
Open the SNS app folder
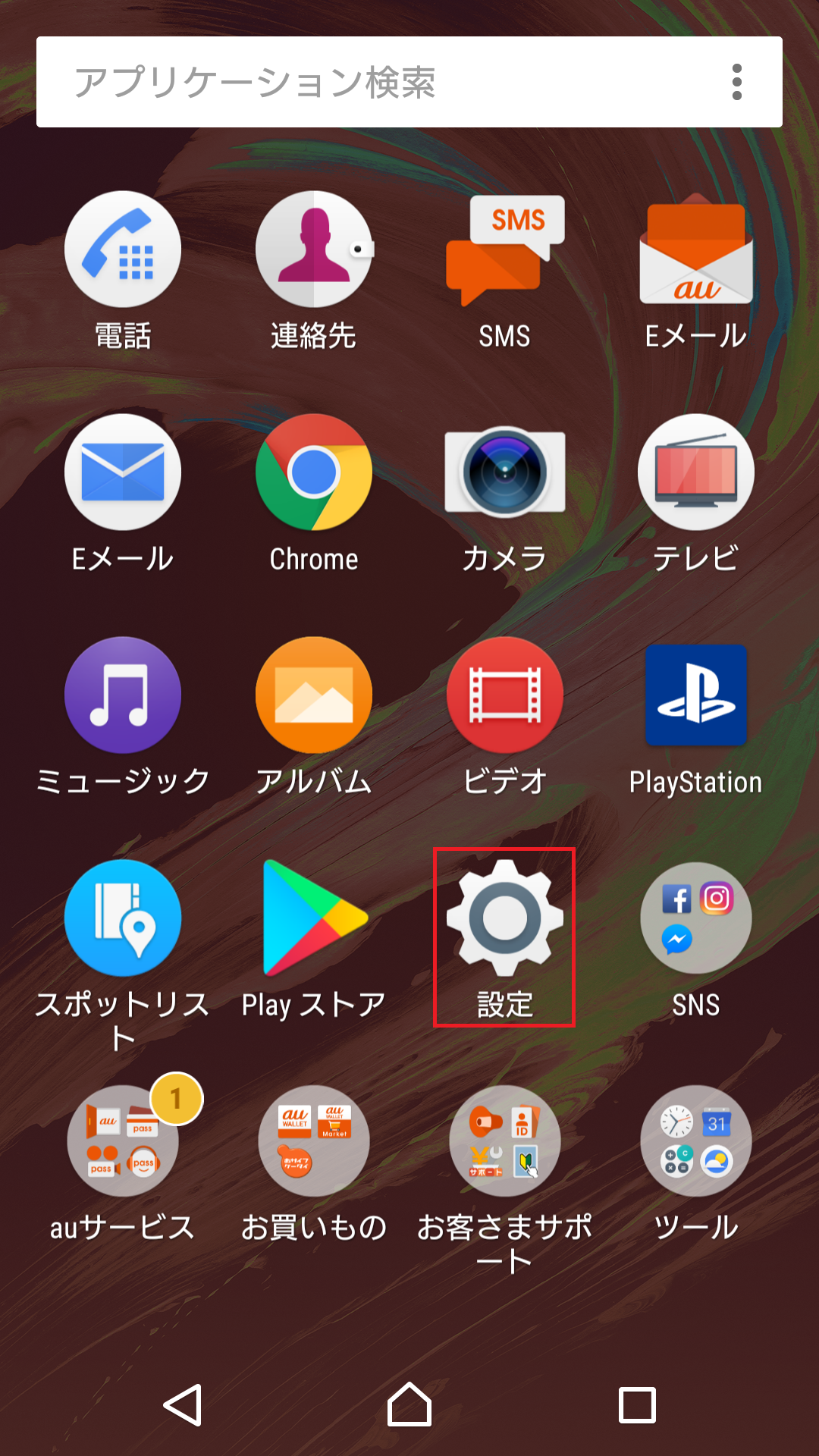point(695,918)
